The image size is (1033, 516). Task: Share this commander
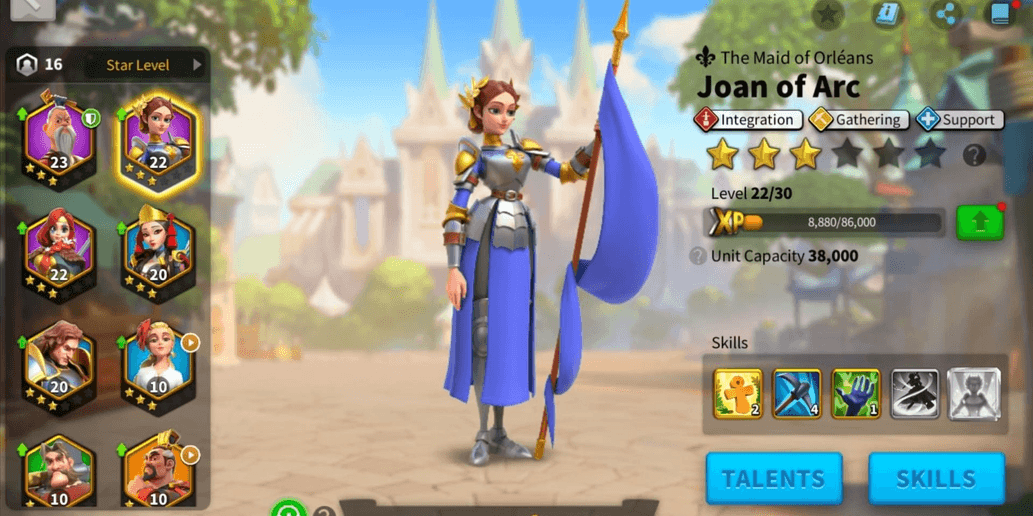(945, 14)
